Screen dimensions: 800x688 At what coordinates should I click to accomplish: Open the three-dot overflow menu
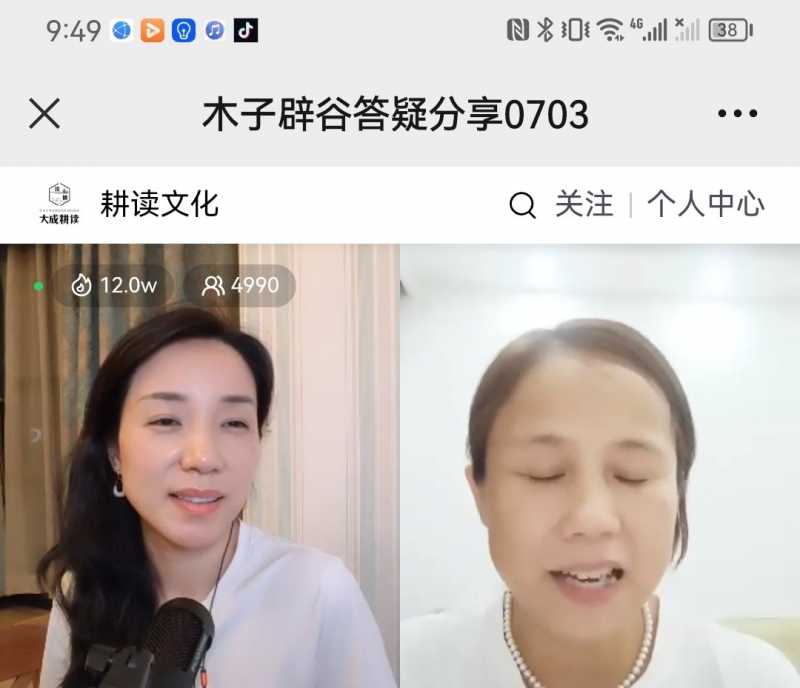737,114
